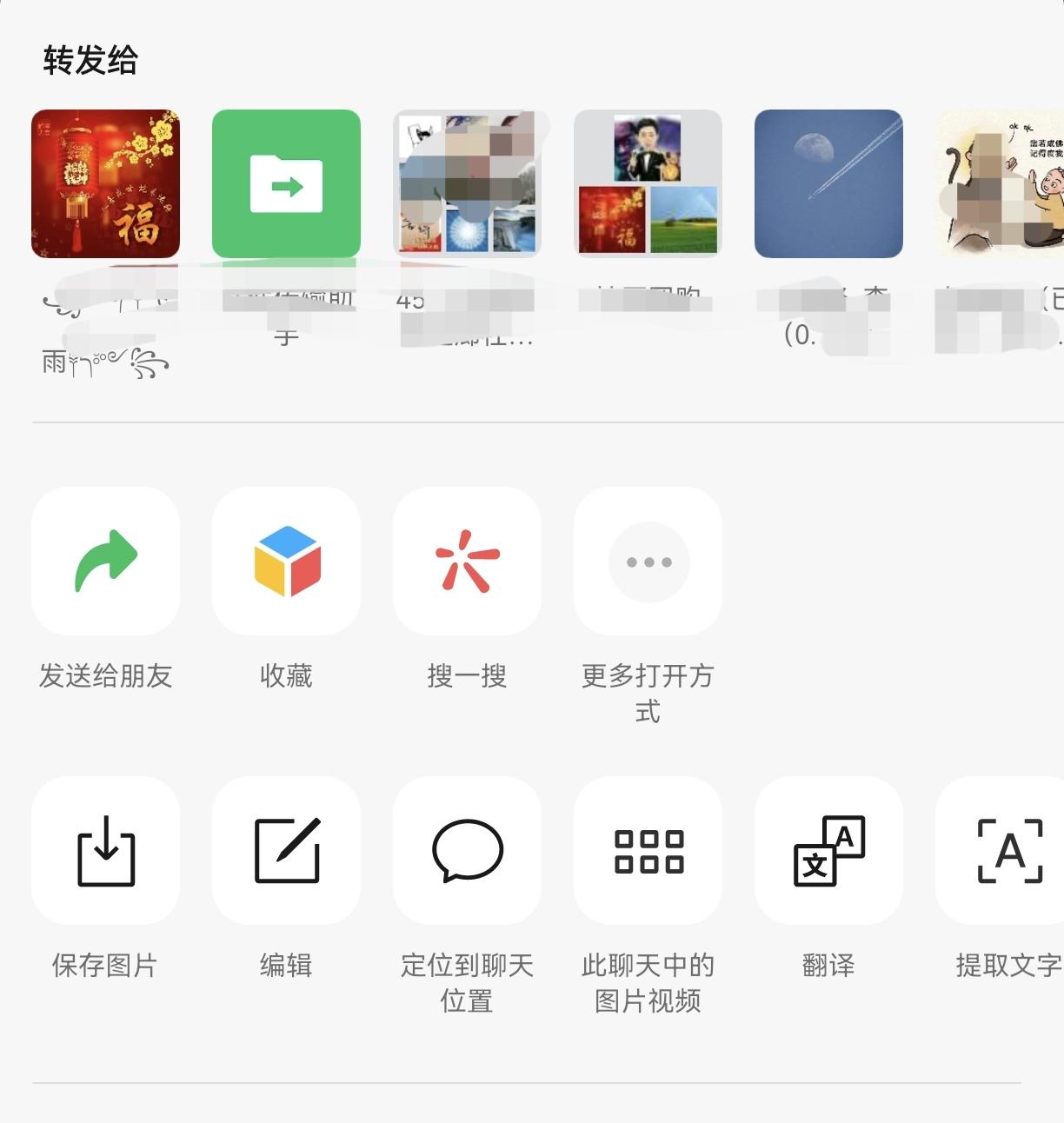The image size is (1064, 1123).
Task: Forward to the contact with the red lantern 福 avatar
Action: point(105,183)
